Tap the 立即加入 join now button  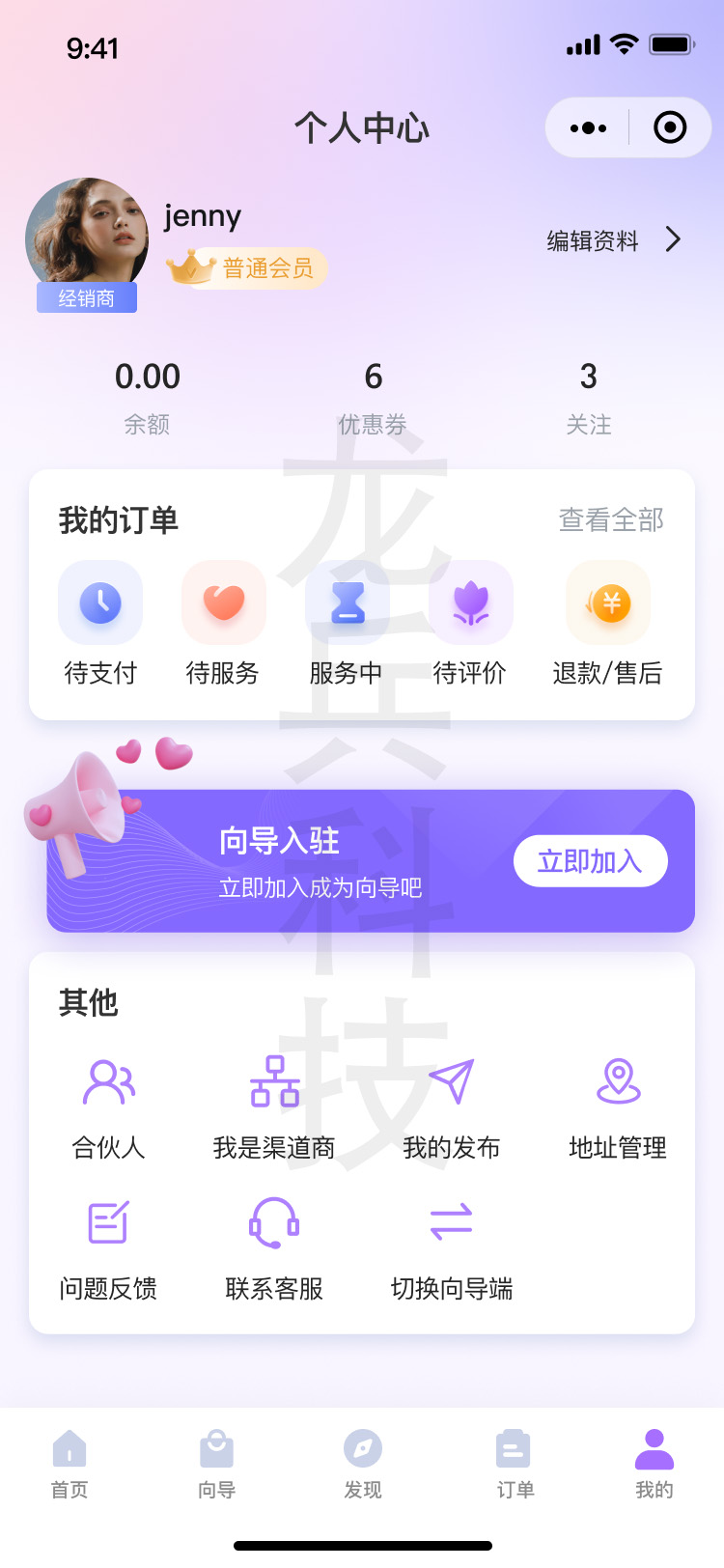[x=590, y=860]
